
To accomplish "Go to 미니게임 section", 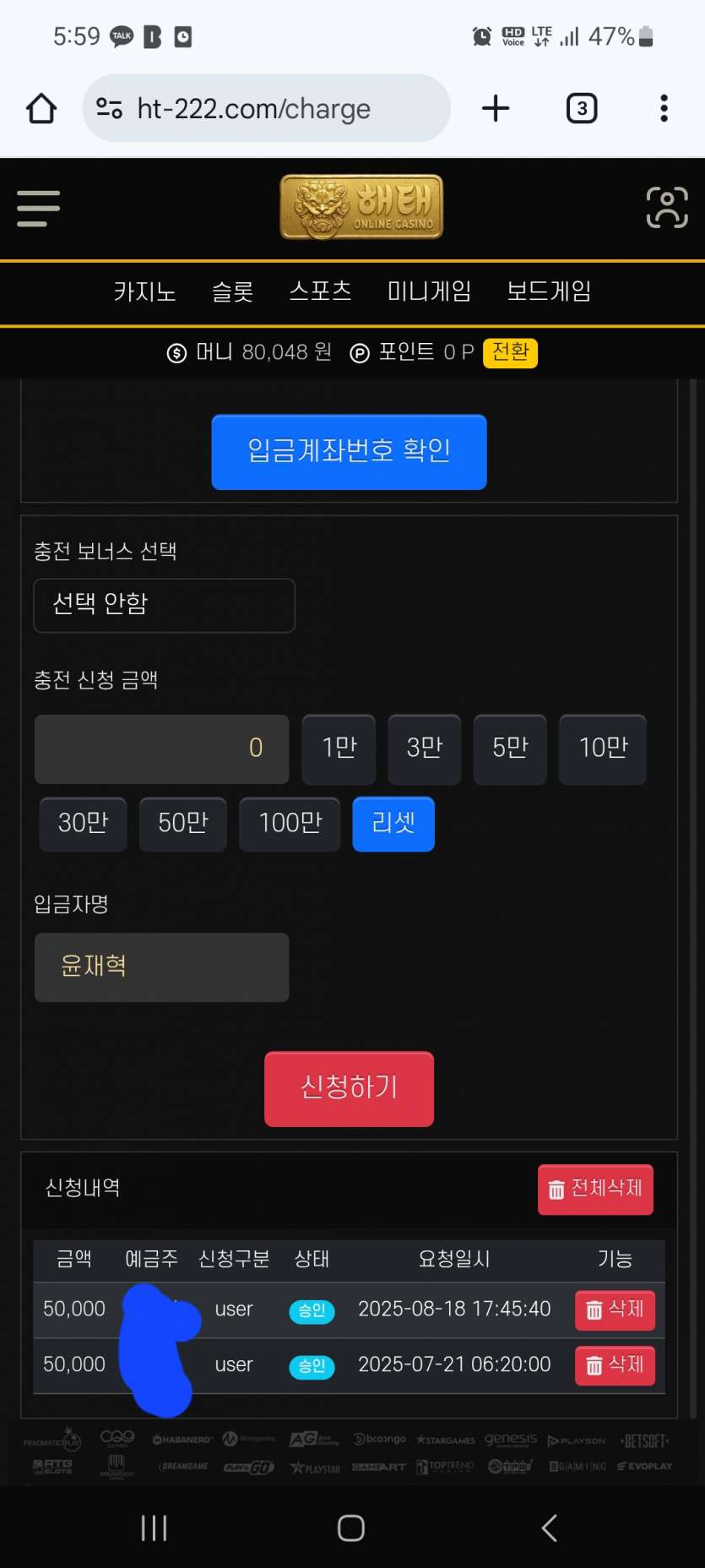I will coord(429,291).
